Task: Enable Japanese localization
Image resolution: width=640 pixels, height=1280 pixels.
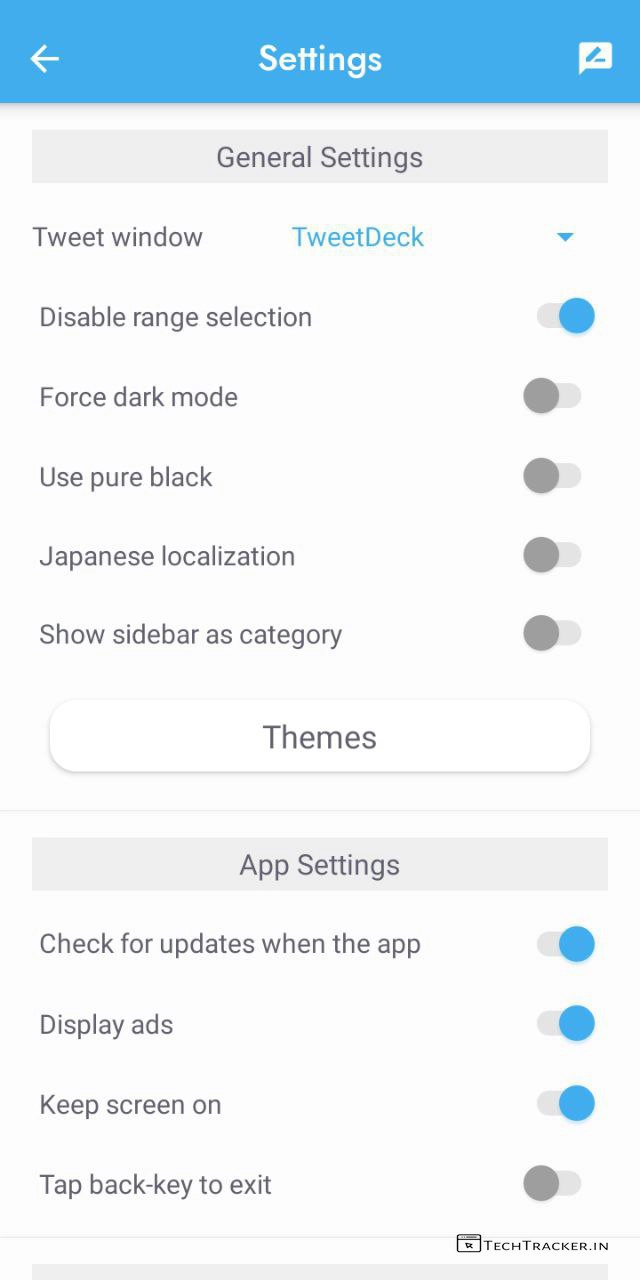Action: pyautogui.click(x=552, y=555)
